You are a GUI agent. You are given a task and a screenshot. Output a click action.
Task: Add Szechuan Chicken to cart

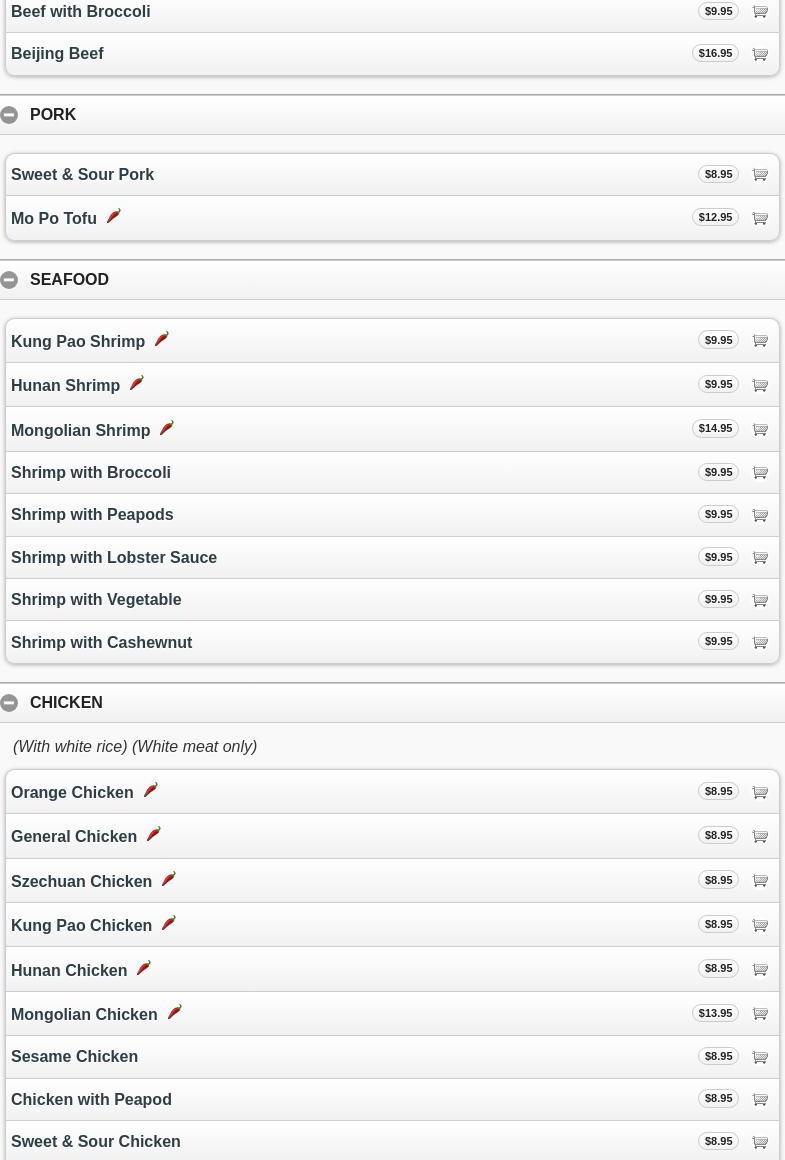[x=760, y=881]
